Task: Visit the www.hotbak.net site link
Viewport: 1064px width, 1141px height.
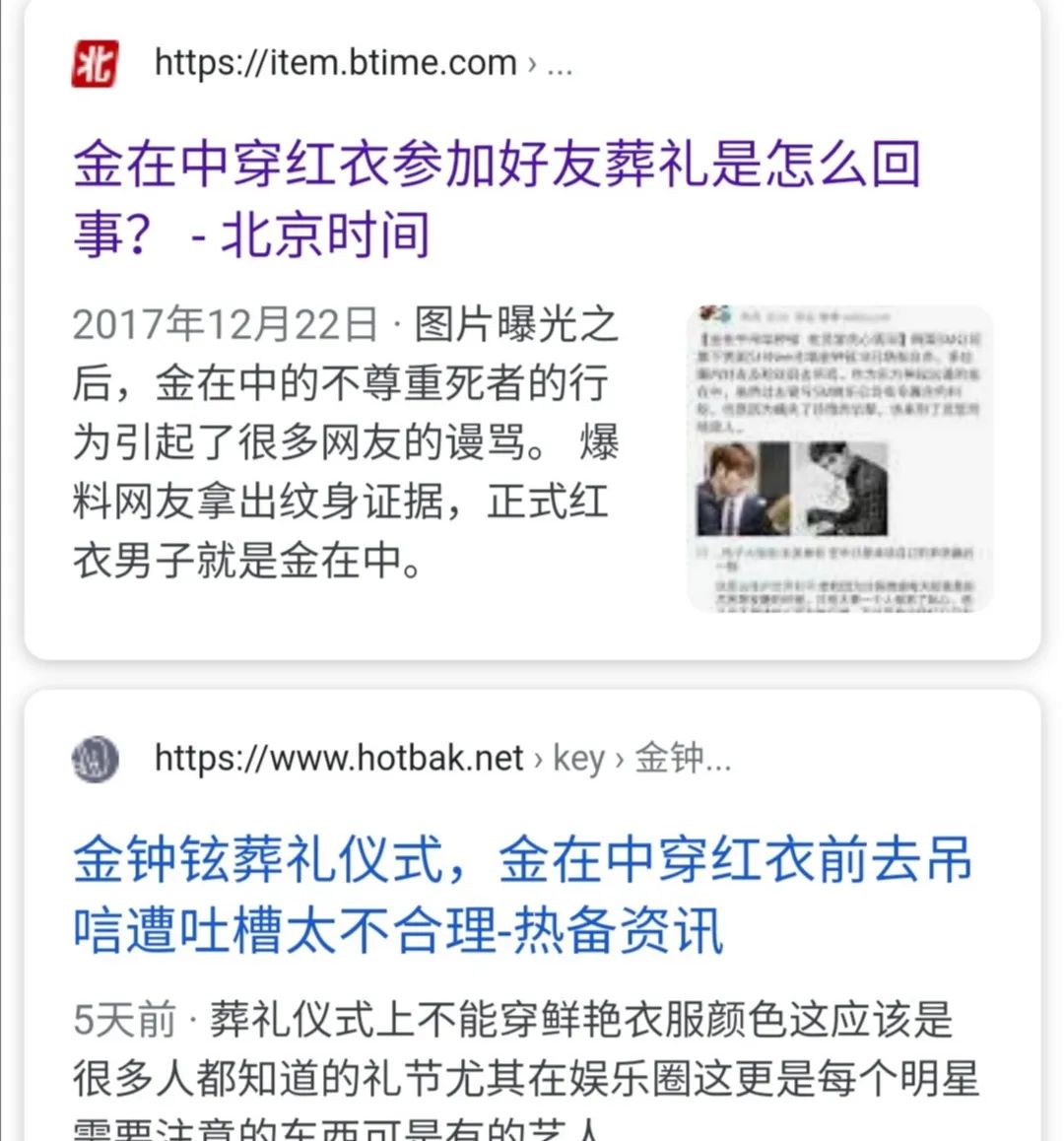Action: tap(339, 758)
